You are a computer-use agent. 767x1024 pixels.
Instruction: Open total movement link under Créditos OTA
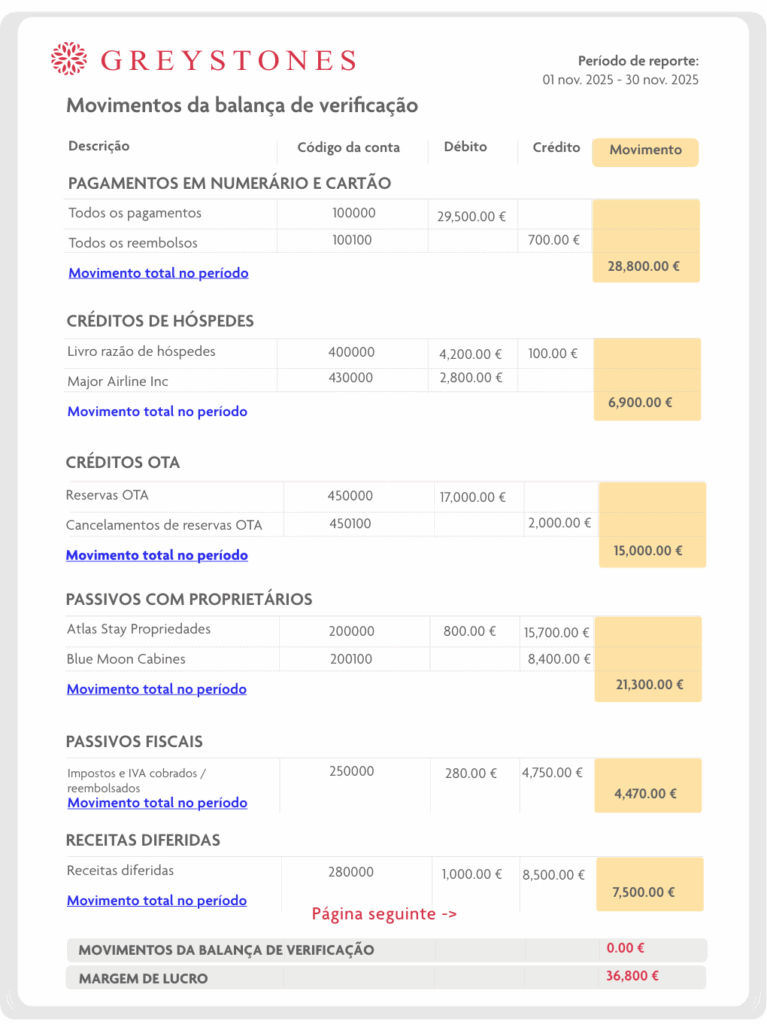(x=156, y=555)
